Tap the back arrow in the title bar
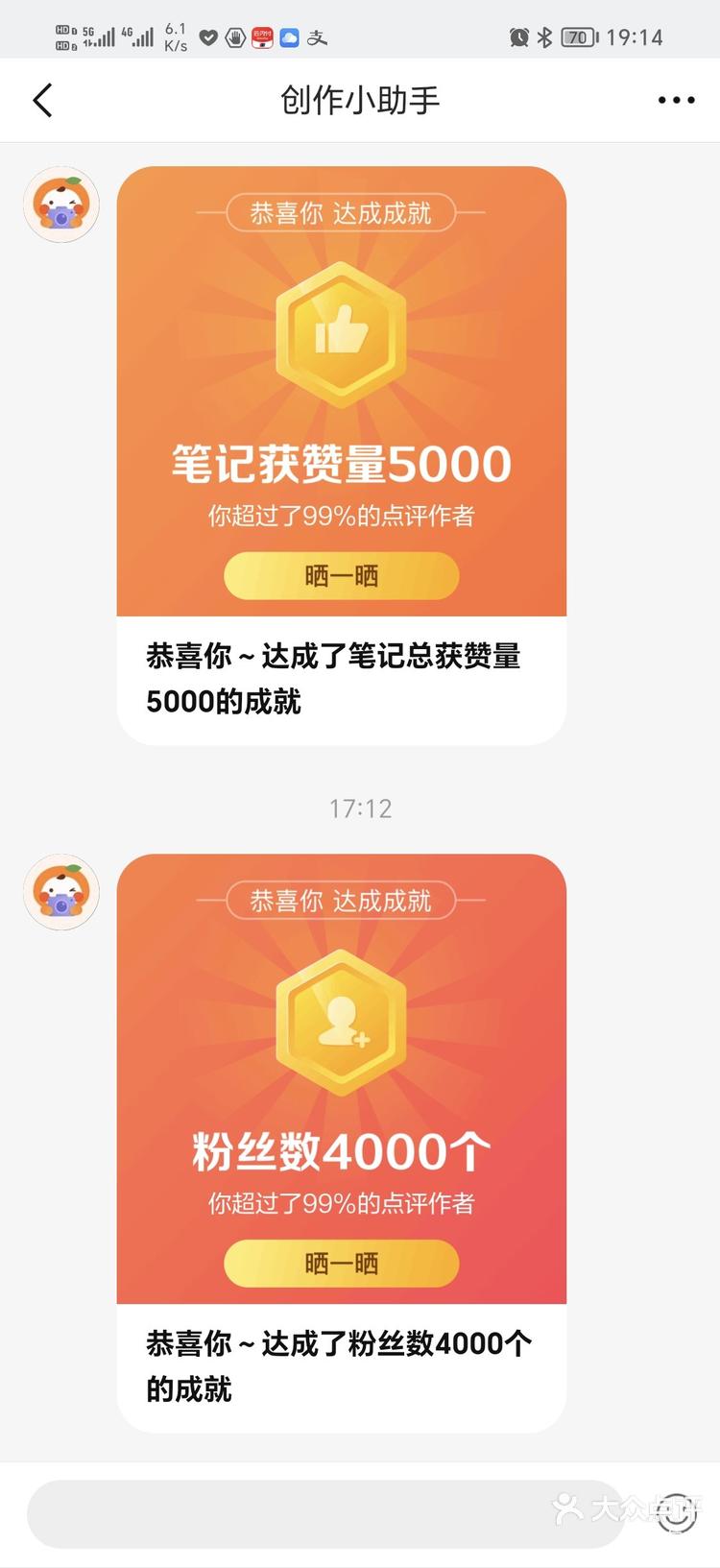 point(42,100)
